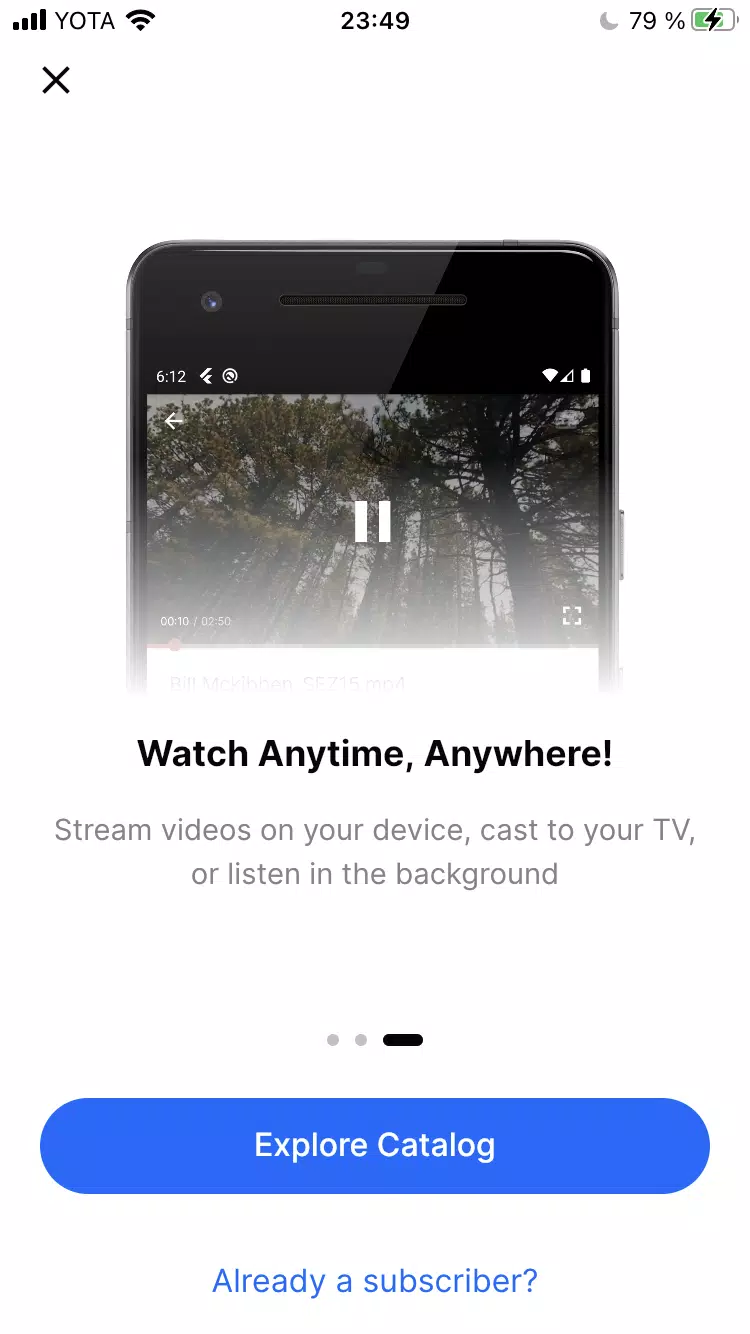Tap the Explore Catalog button

[x=375, y=1145]
